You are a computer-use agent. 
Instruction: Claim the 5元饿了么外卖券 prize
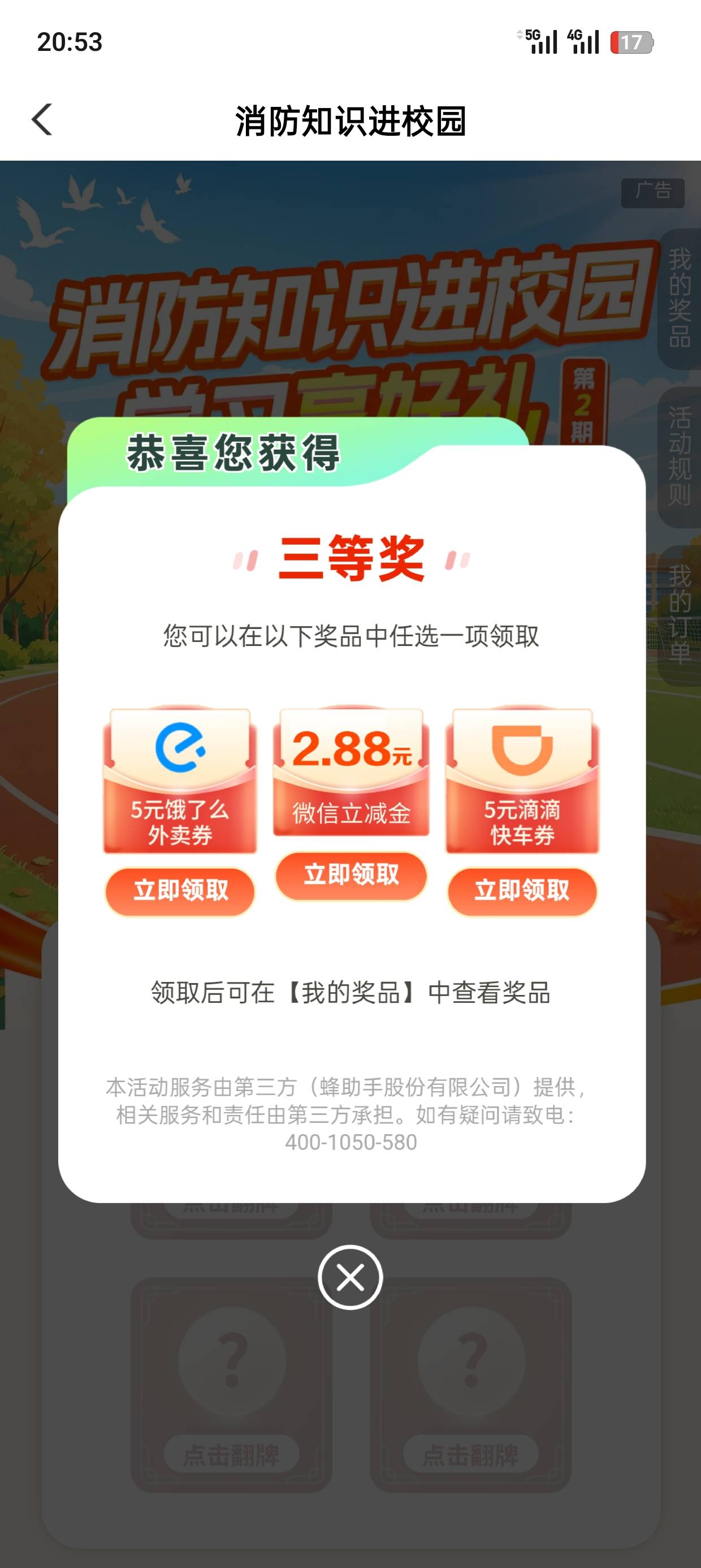point(180,891)
